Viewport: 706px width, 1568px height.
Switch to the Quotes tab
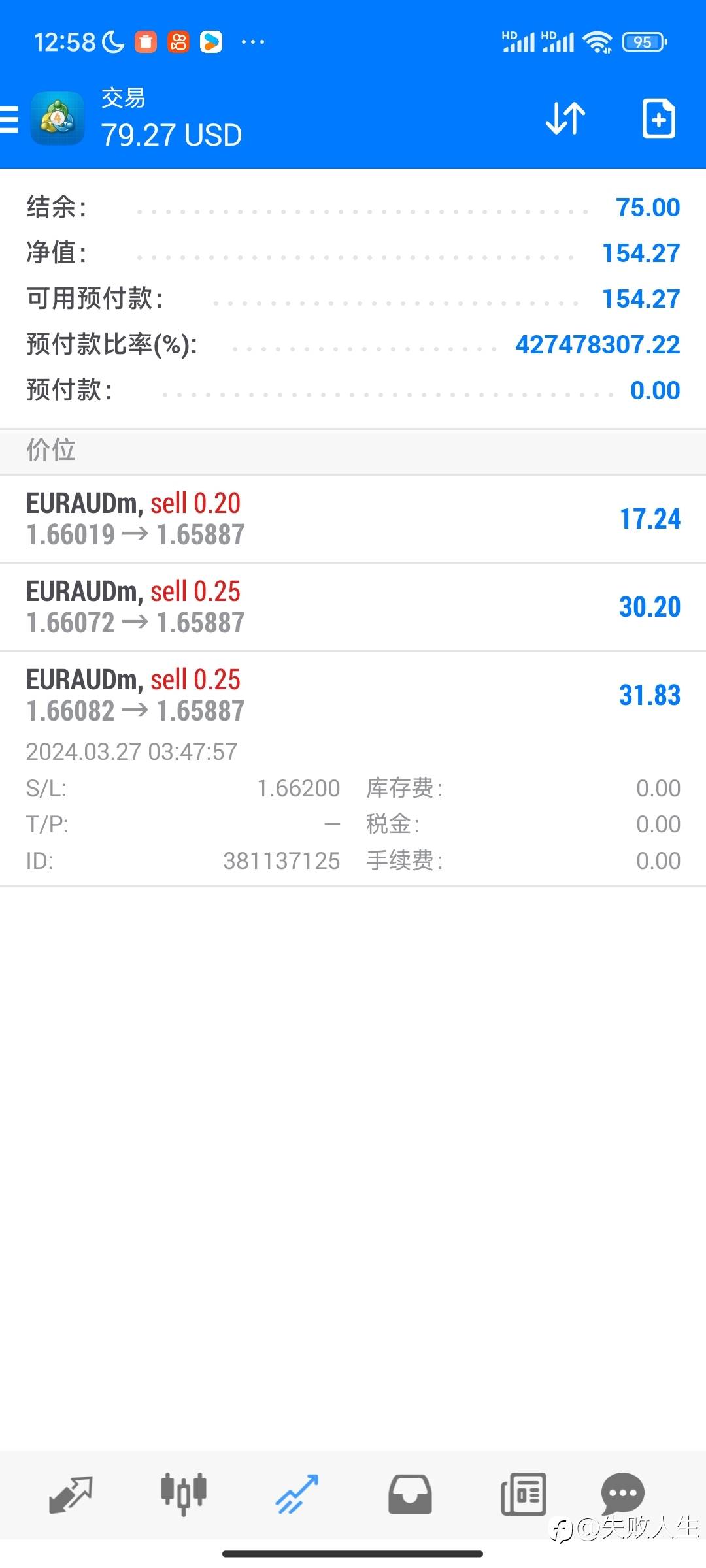point(71,1494)
